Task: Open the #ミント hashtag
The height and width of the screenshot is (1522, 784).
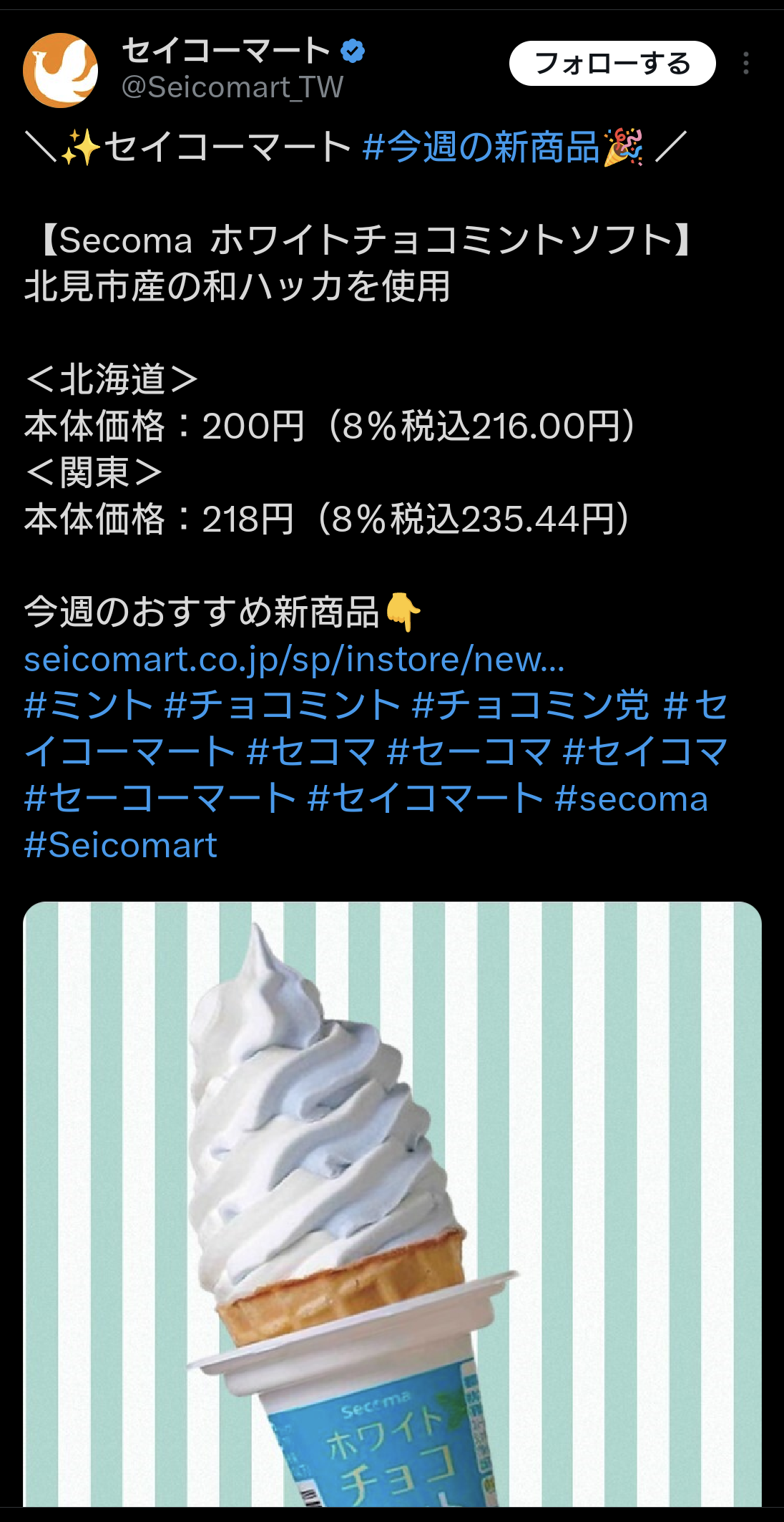Action: 89,706
